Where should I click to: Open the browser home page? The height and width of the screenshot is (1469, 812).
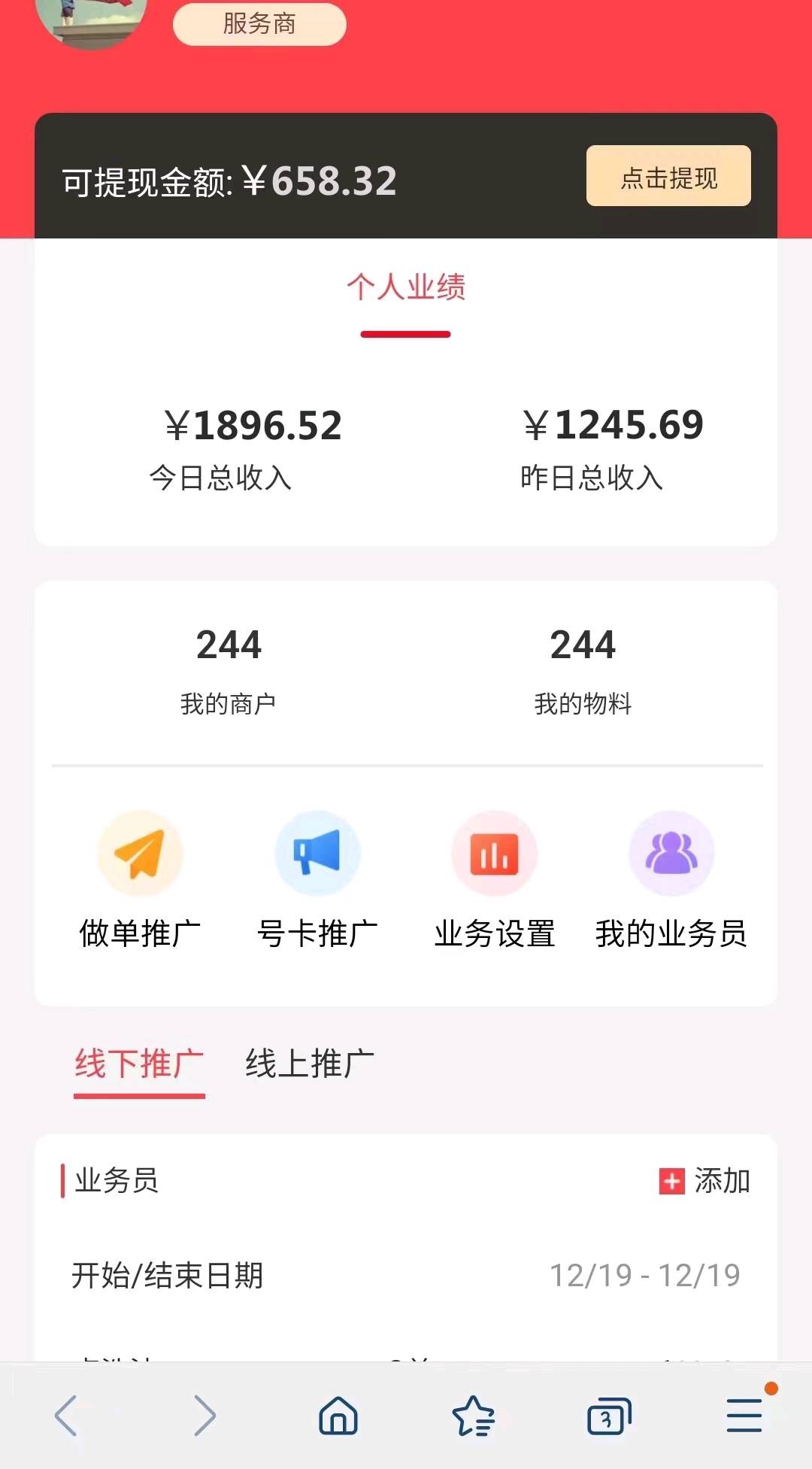338,1416
